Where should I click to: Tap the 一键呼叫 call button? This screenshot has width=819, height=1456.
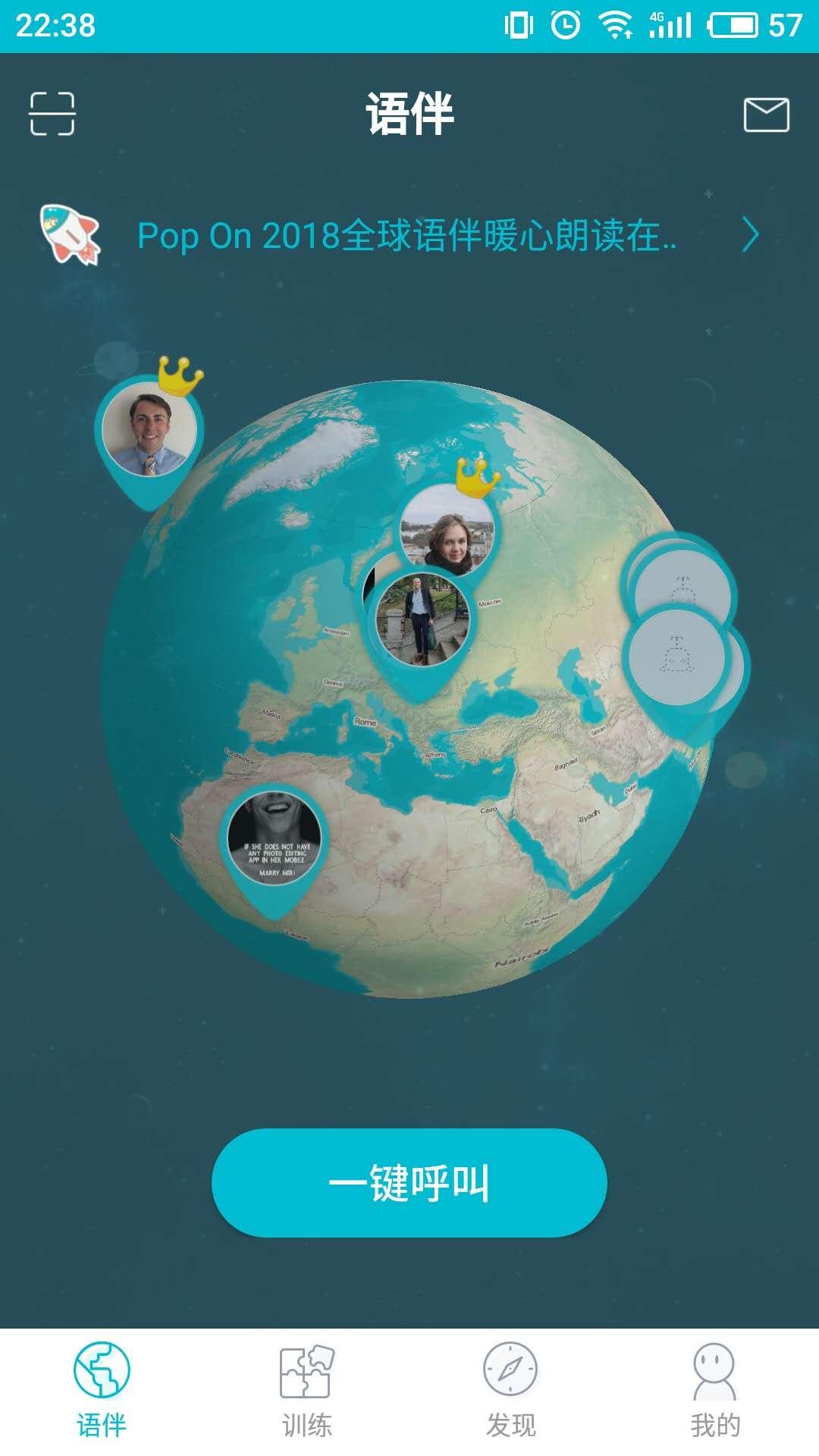coord(409,1182)
